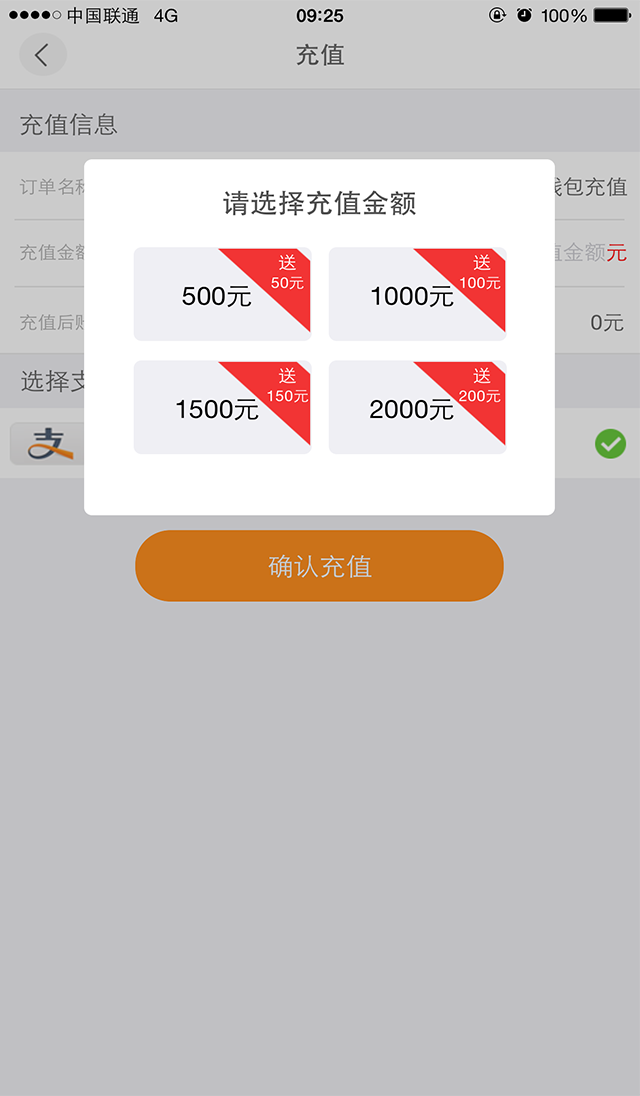Tap the 确认充值 button

tap(319, 566)
